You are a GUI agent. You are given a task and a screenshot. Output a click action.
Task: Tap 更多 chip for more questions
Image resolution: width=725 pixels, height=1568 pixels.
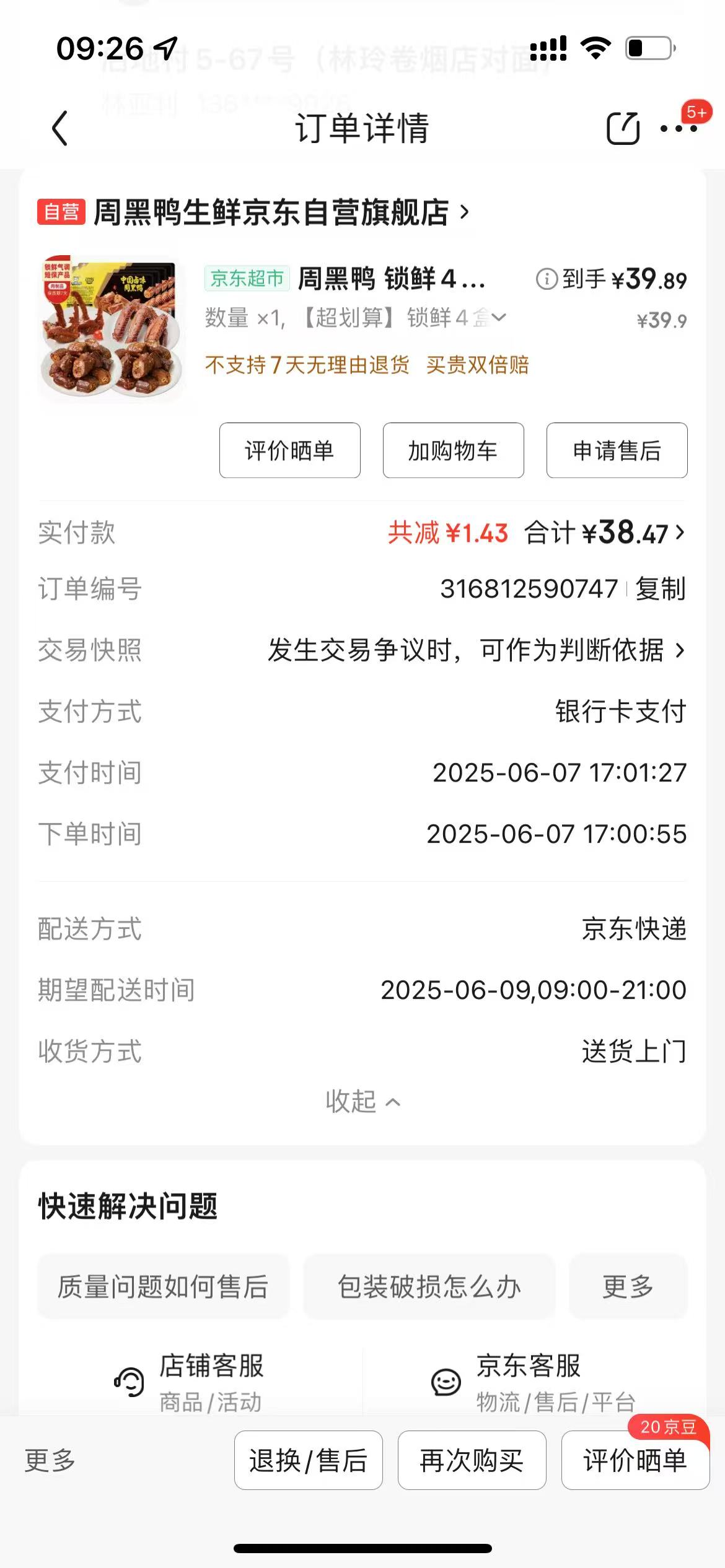[x=628, y=1286]
